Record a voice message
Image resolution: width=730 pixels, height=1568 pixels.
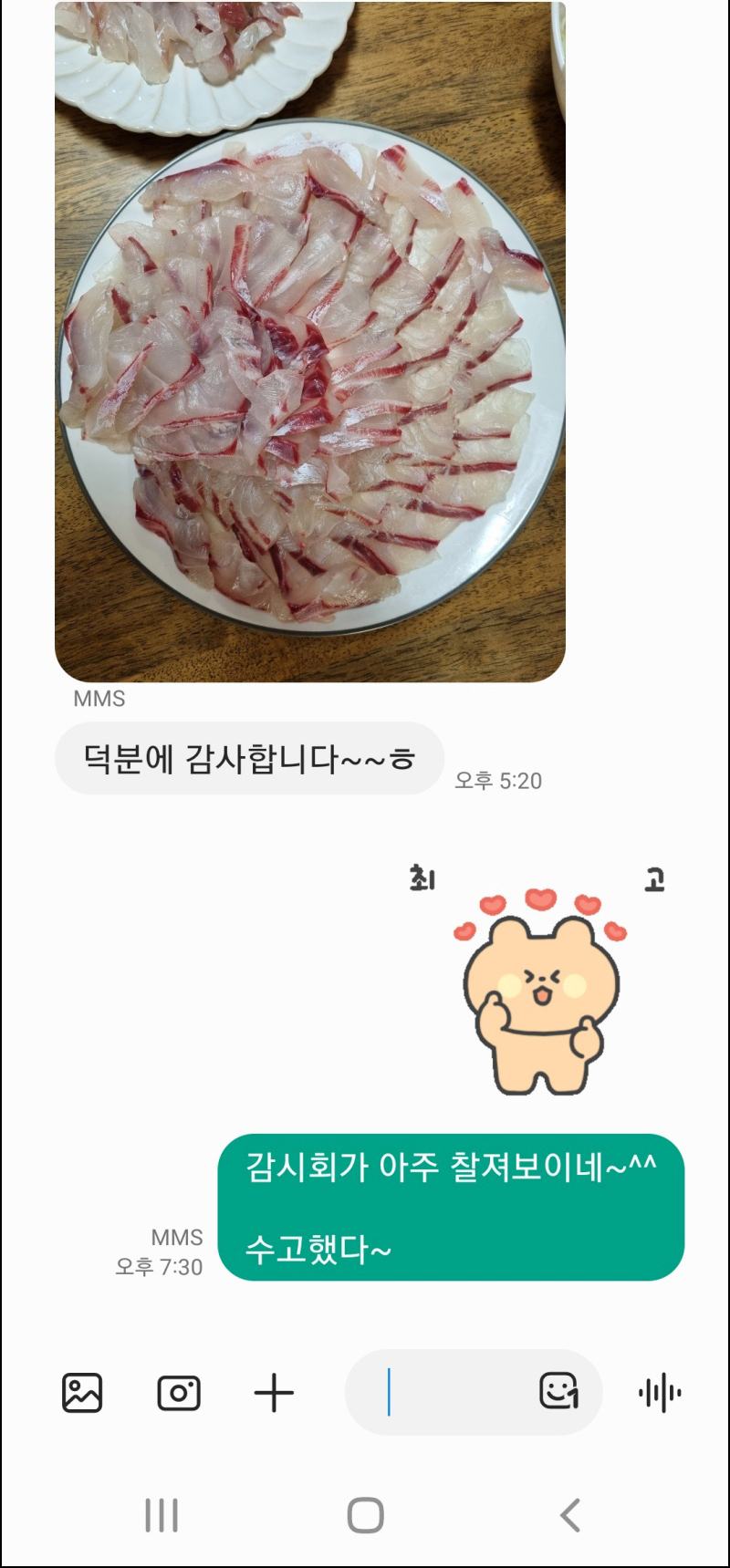click(660, 1393)
